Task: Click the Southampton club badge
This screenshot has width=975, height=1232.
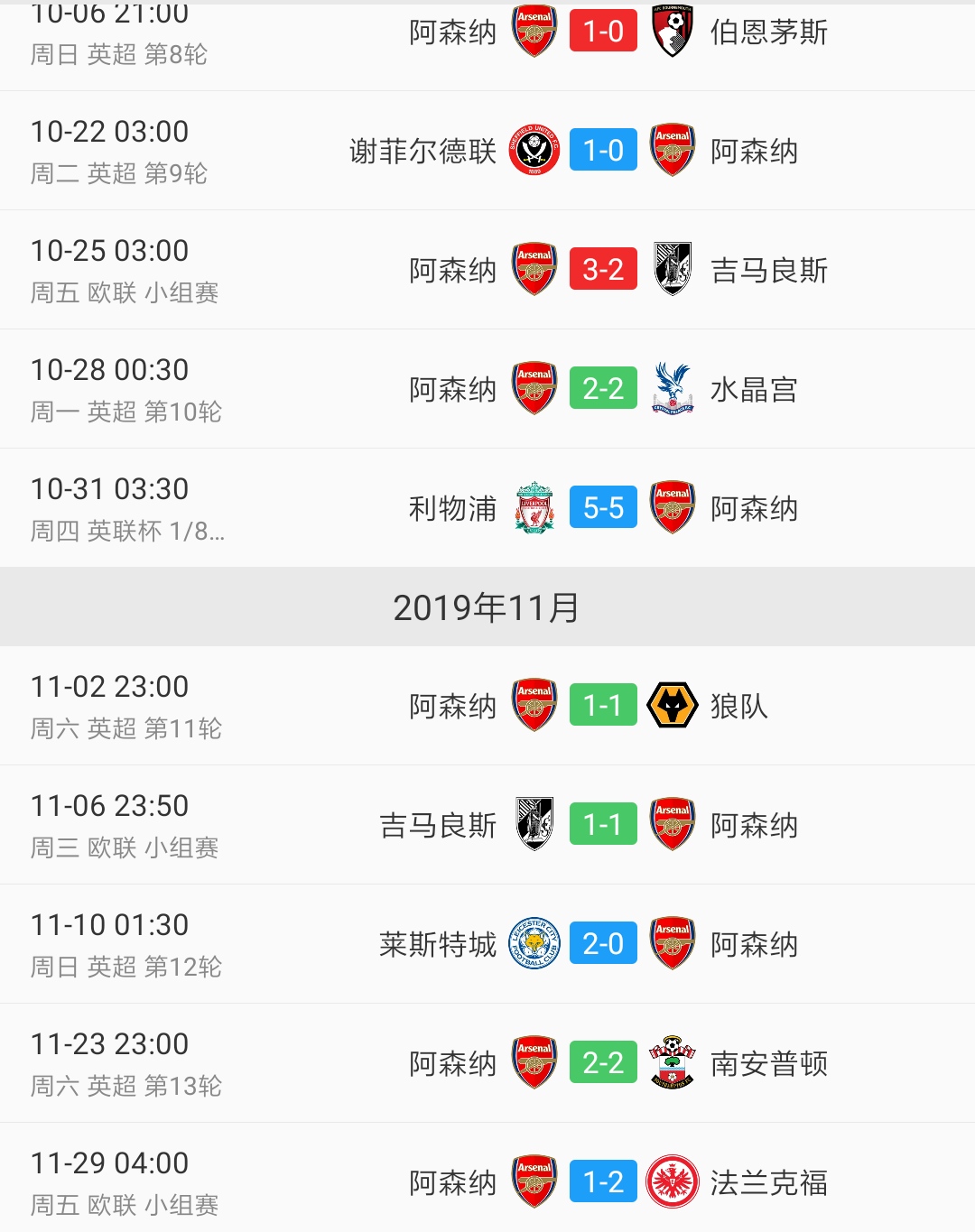Action: (x=672, y=1062)
